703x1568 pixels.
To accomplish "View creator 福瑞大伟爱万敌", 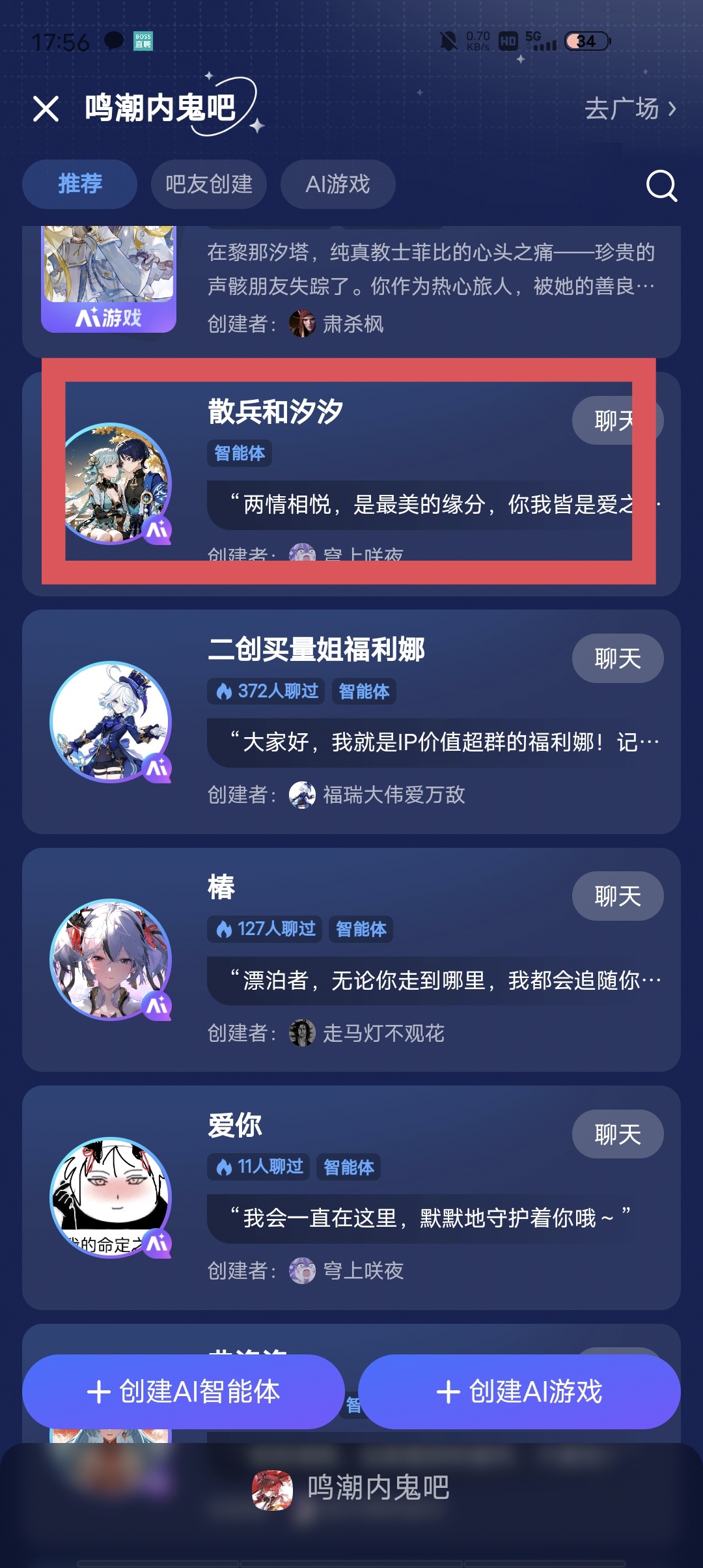I will click(393, 794).
